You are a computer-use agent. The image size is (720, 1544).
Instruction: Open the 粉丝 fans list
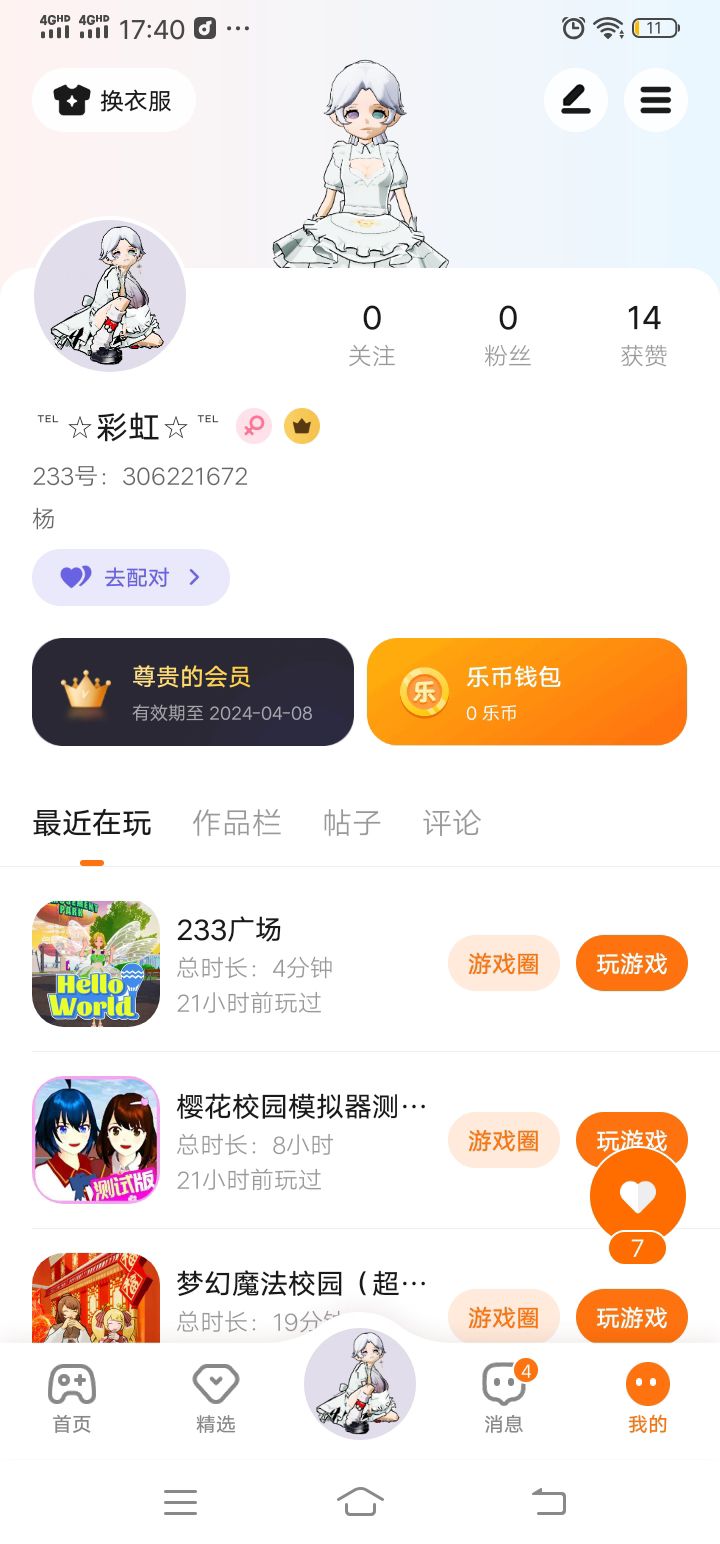[508, 335]
